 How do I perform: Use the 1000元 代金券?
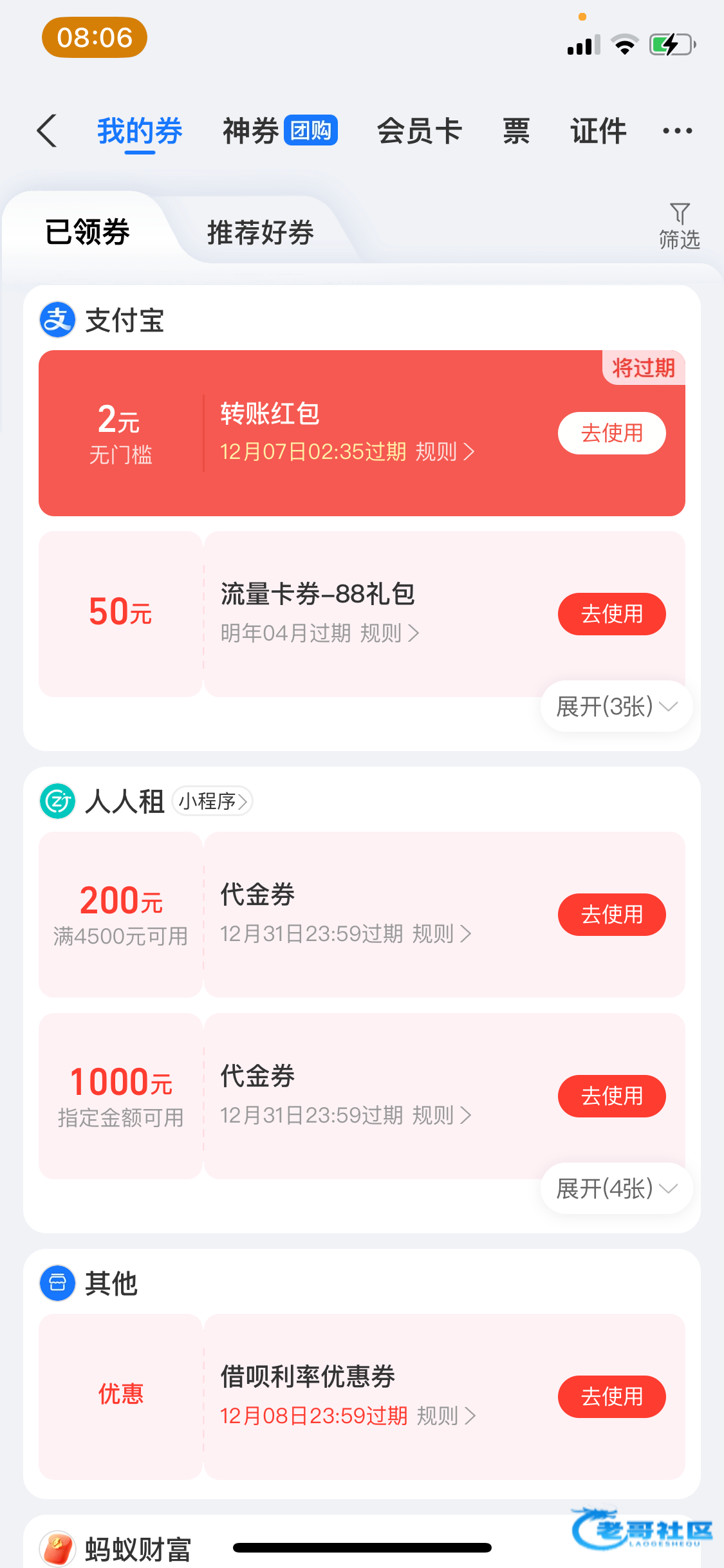pyautogui.click(x=611, y=1096)
